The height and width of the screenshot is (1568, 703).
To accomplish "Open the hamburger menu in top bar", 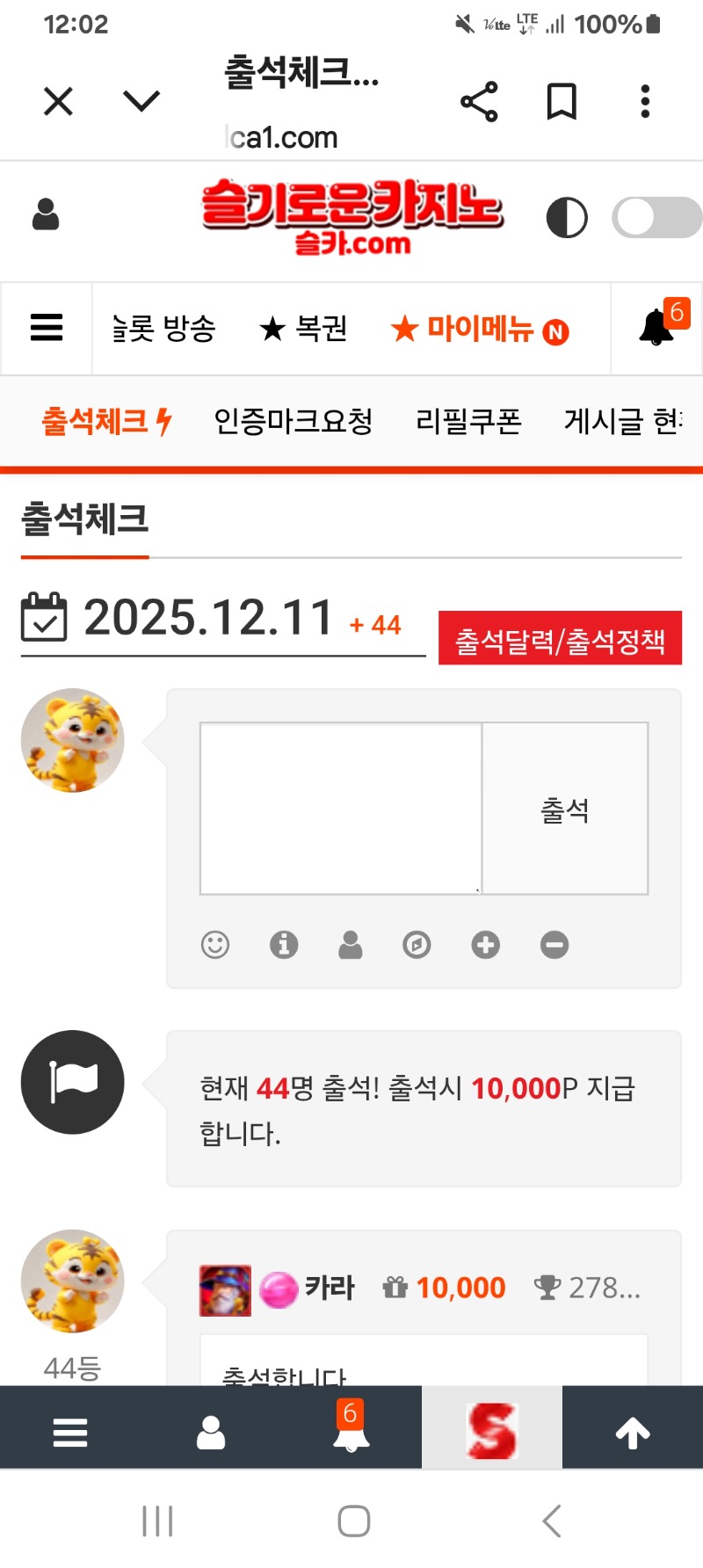I will point(47,328).
